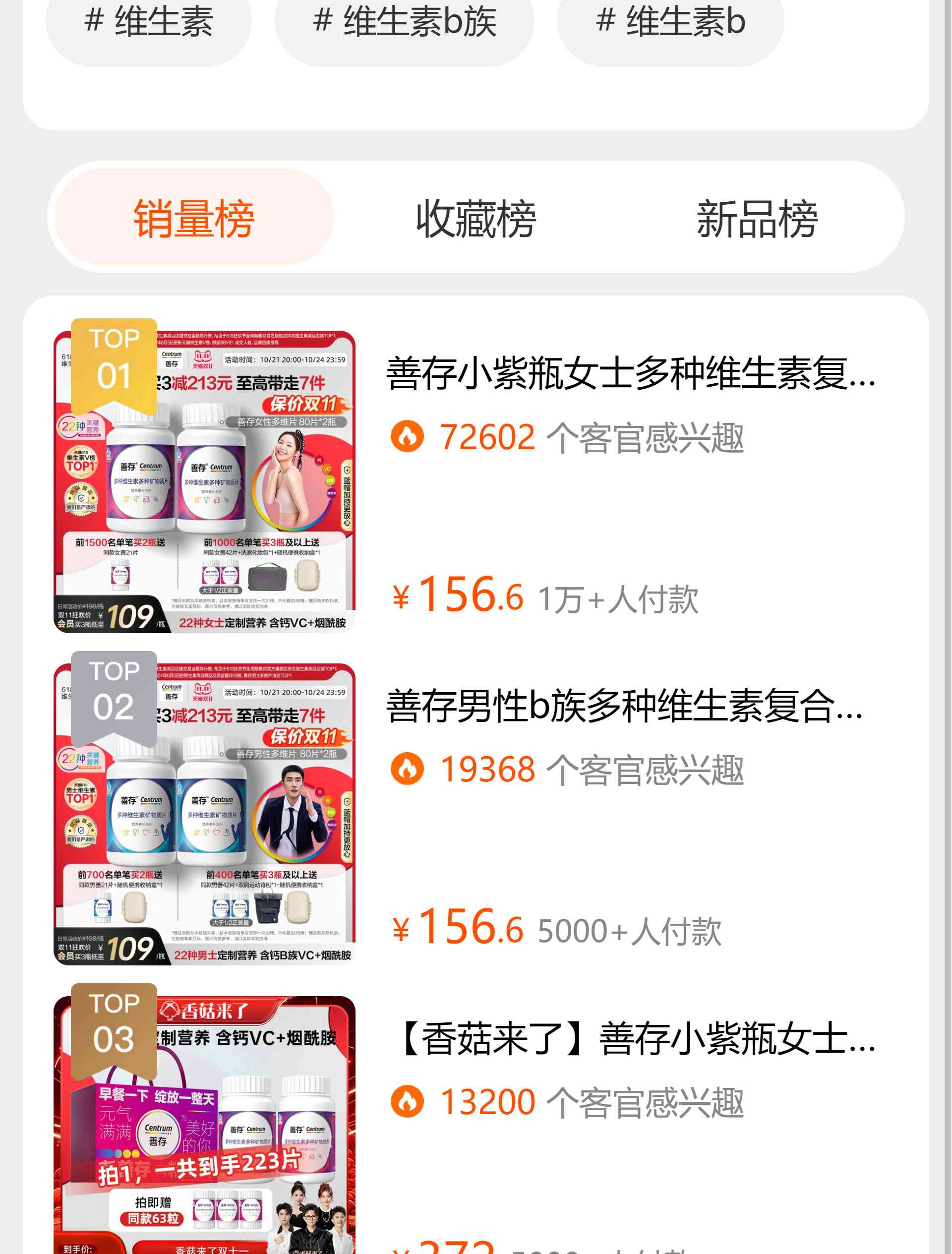This screenshot has height=1254, width=952.
Task: Switch to the 销量榜 tab
Action: [194, 218]
